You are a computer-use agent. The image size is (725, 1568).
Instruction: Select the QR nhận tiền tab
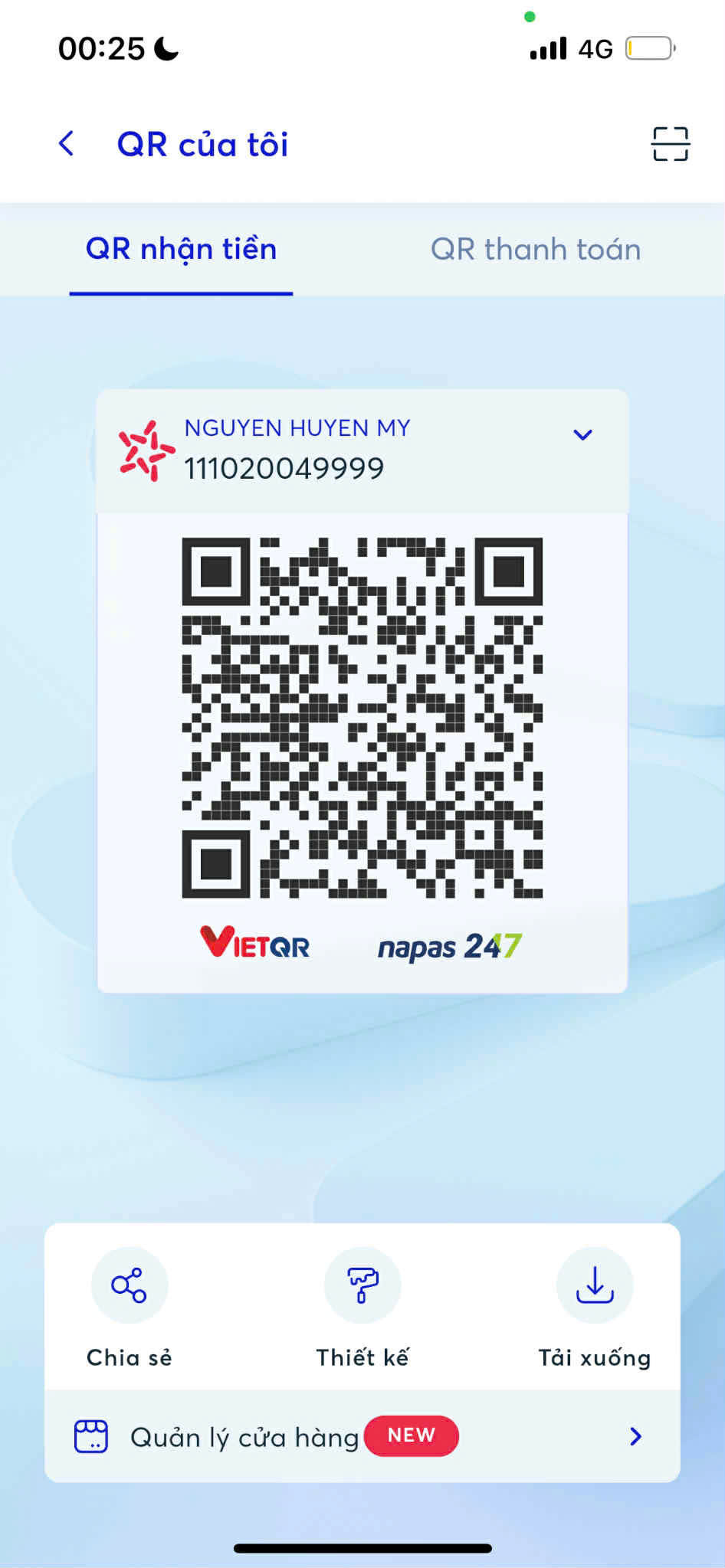pos(181,250)
